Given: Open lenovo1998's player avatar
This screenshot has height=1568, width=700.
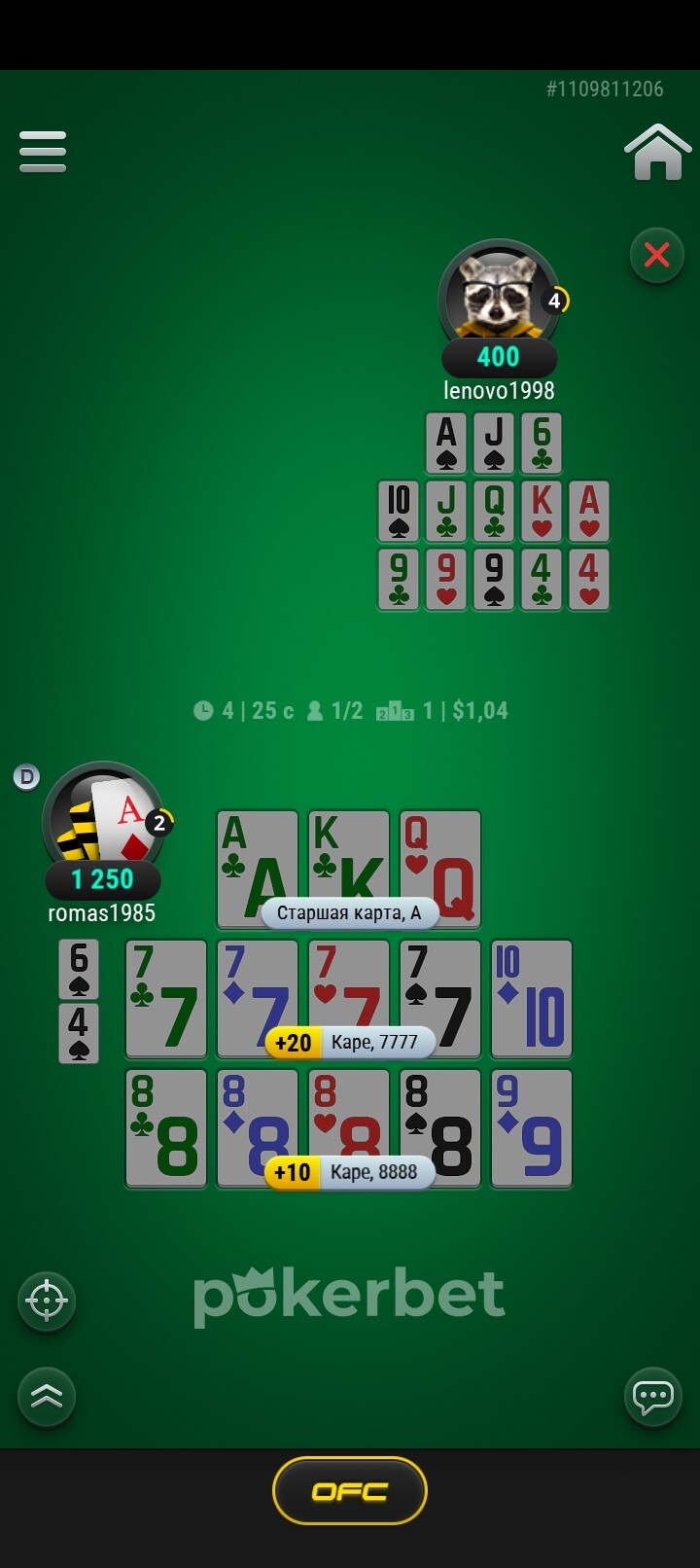Looking at the screenshot, I should pos(499,298).
